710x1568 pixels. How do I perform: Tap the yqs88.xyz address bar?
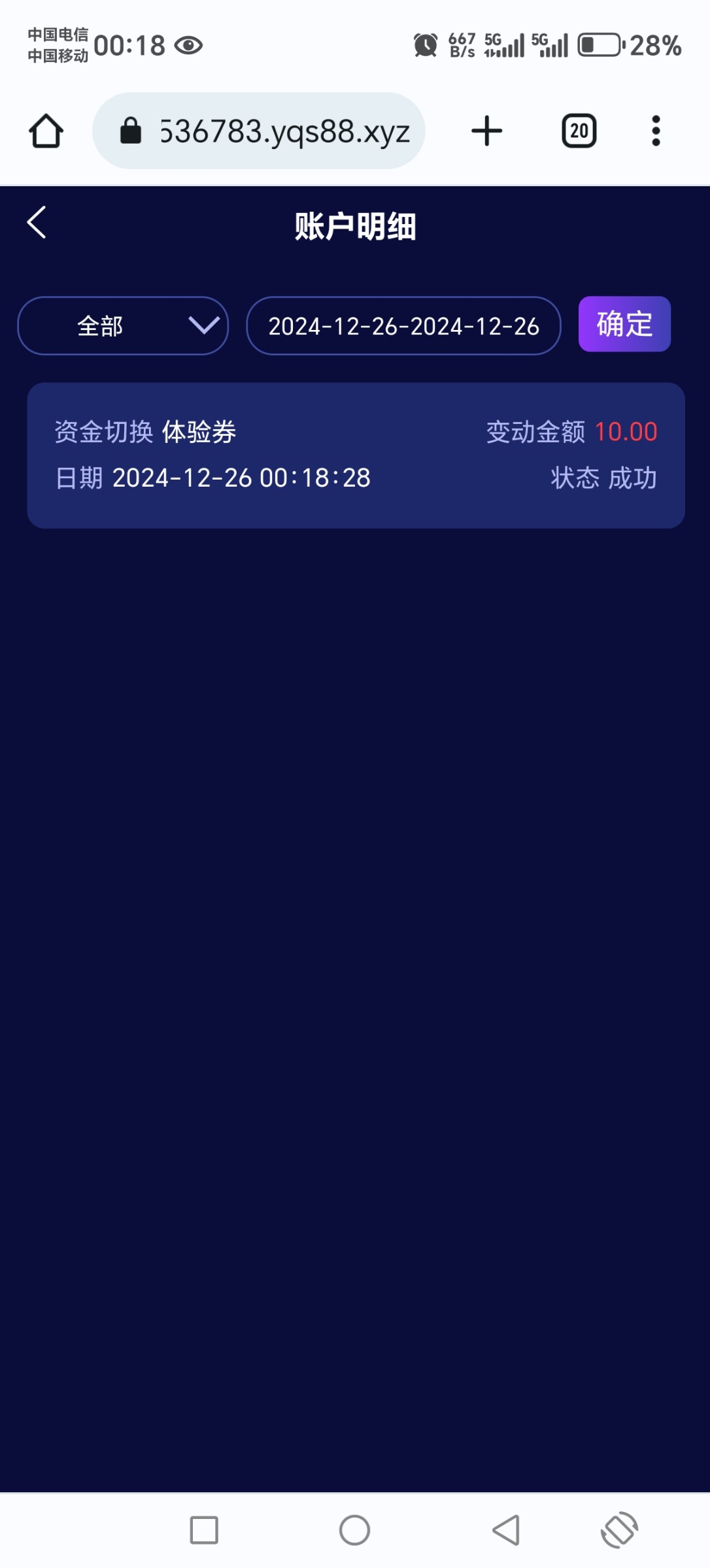(259, 131)
